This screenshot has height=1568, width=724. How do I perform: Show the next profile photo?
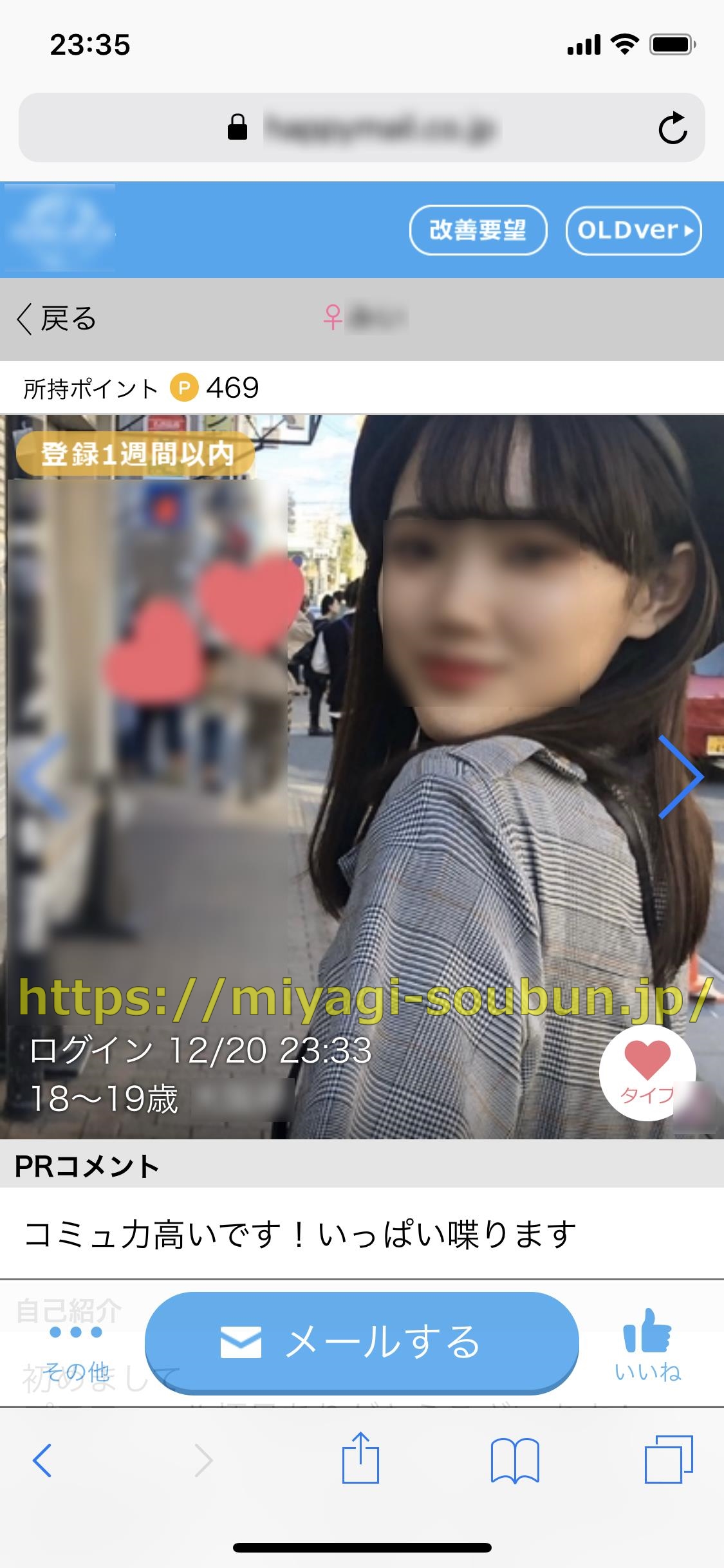click(681, 777)
